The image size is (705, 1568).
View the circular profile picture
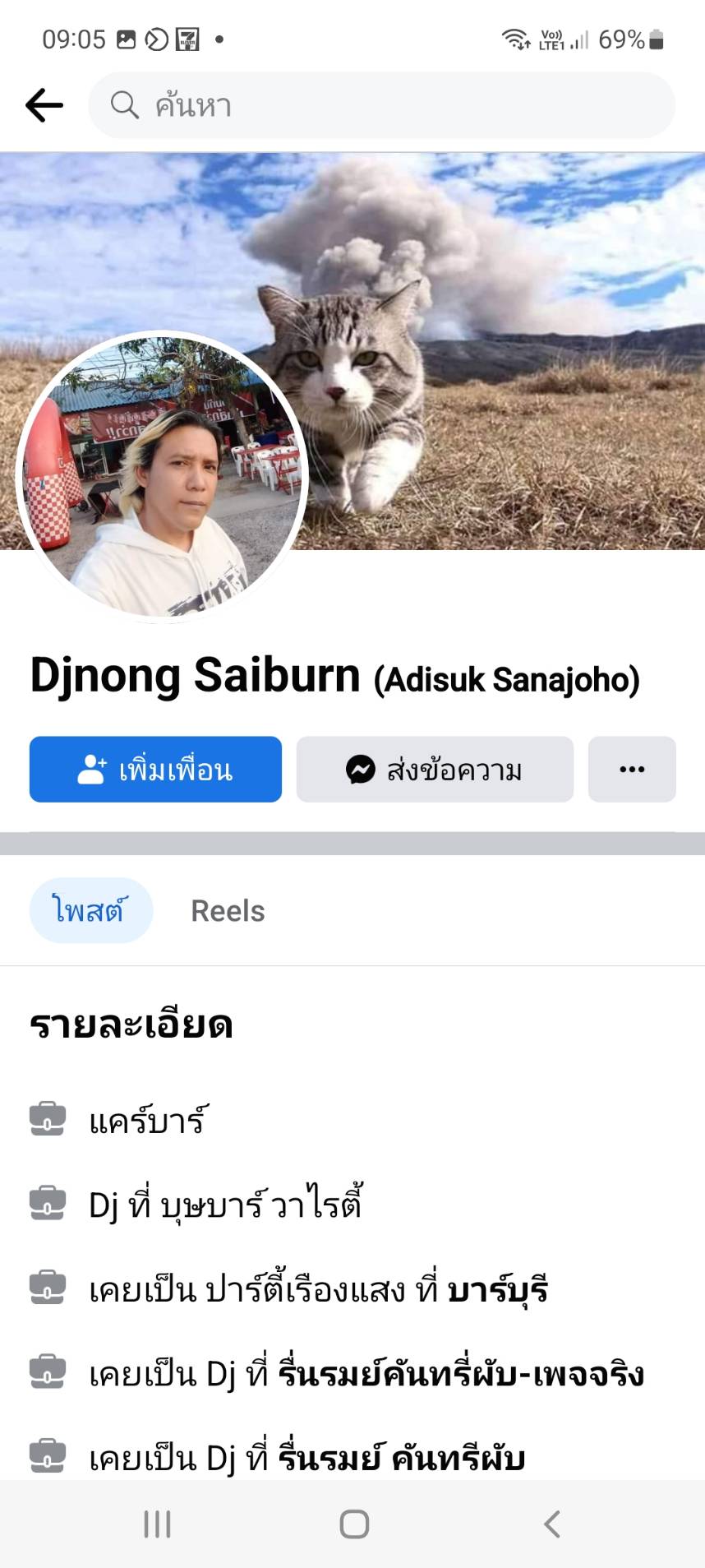(162, 477)
